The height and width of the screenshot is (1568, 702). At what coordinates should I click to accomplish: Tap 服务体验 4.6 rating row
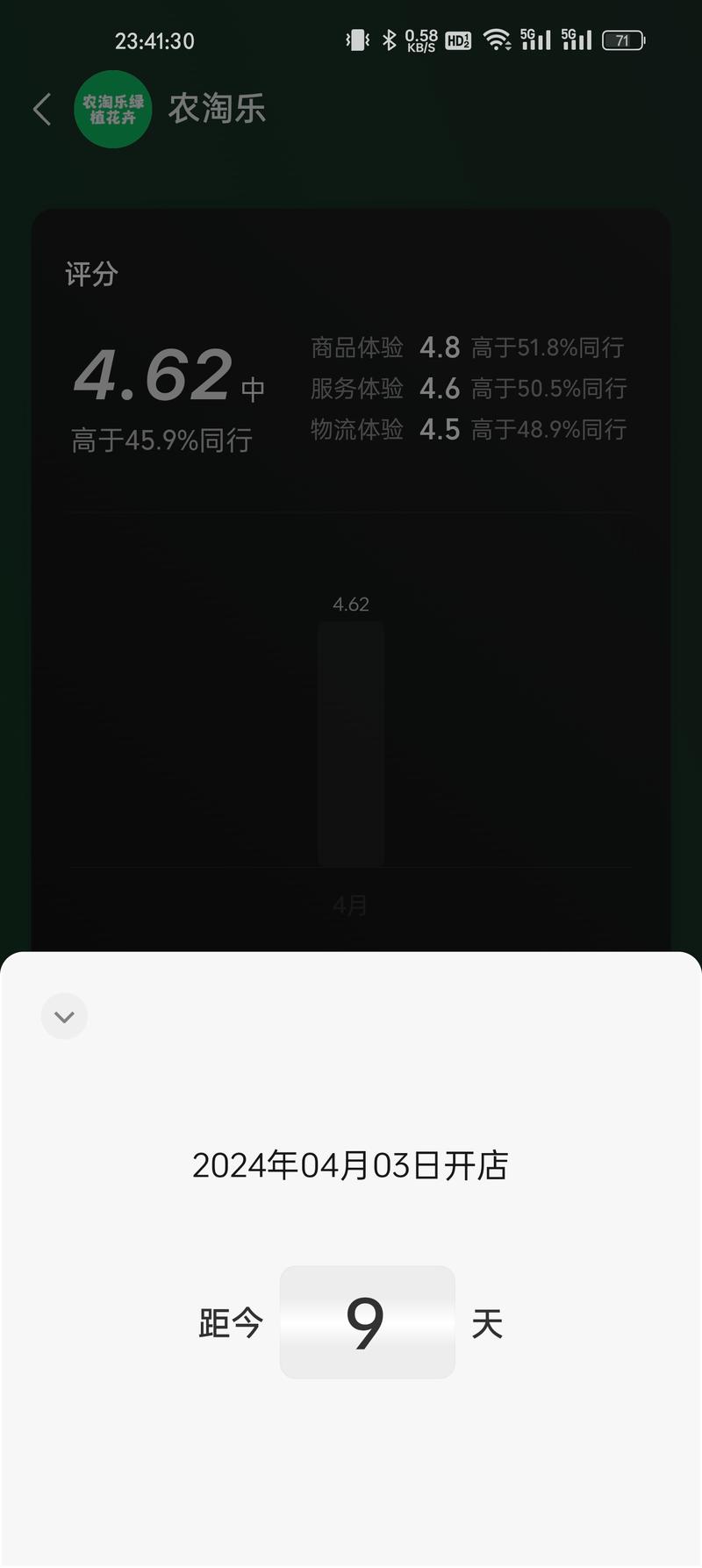(465, 389)
